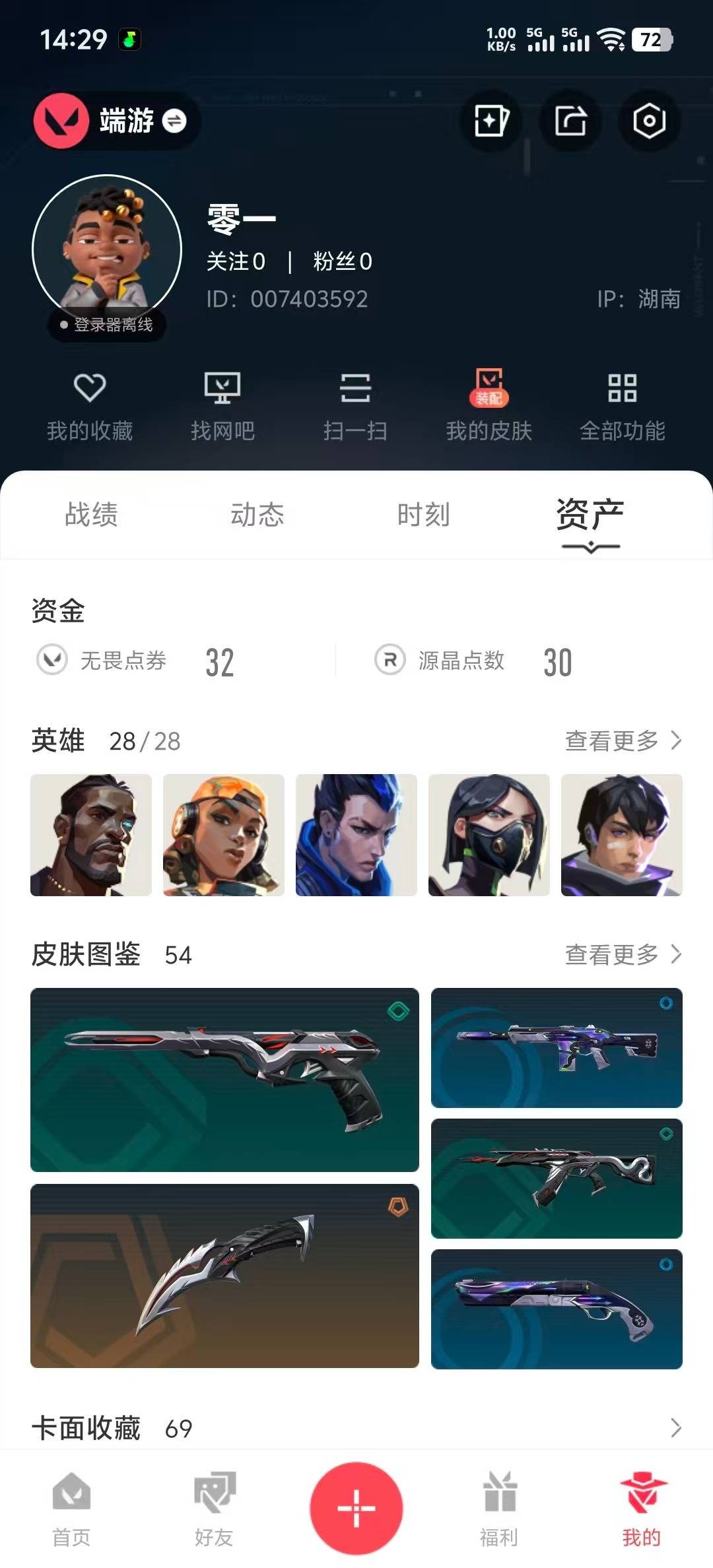The width and height of the screenshot is (713, 1568).
Task: Switch game via 端游 selector
Action: pyautogui.click(x=116, y=121)
